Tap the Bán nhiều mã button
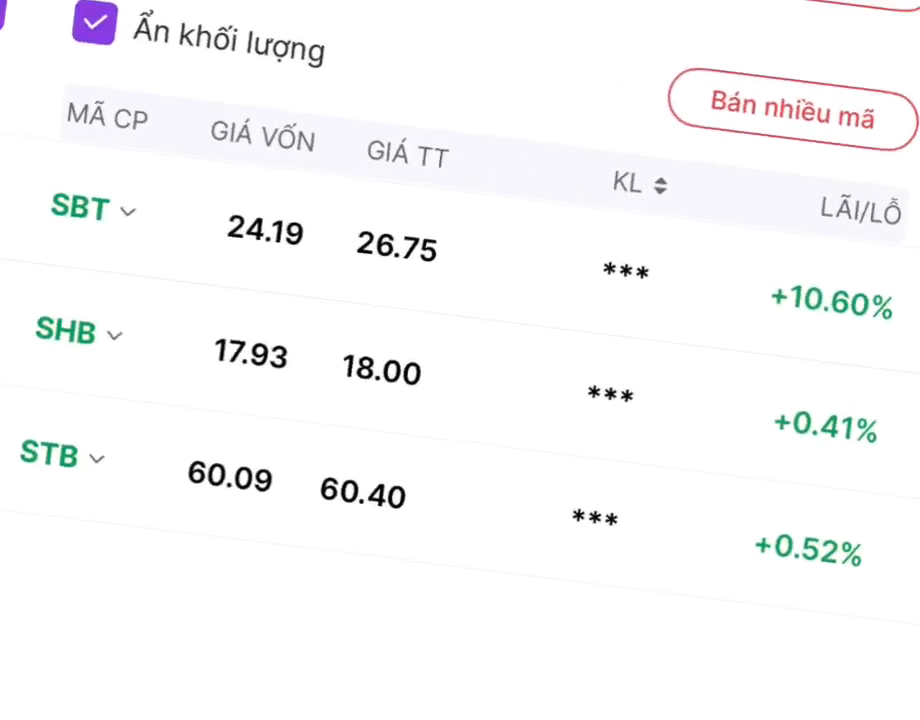Image resolution: width=920 pixels, height=720 pixels. point(792,109)
